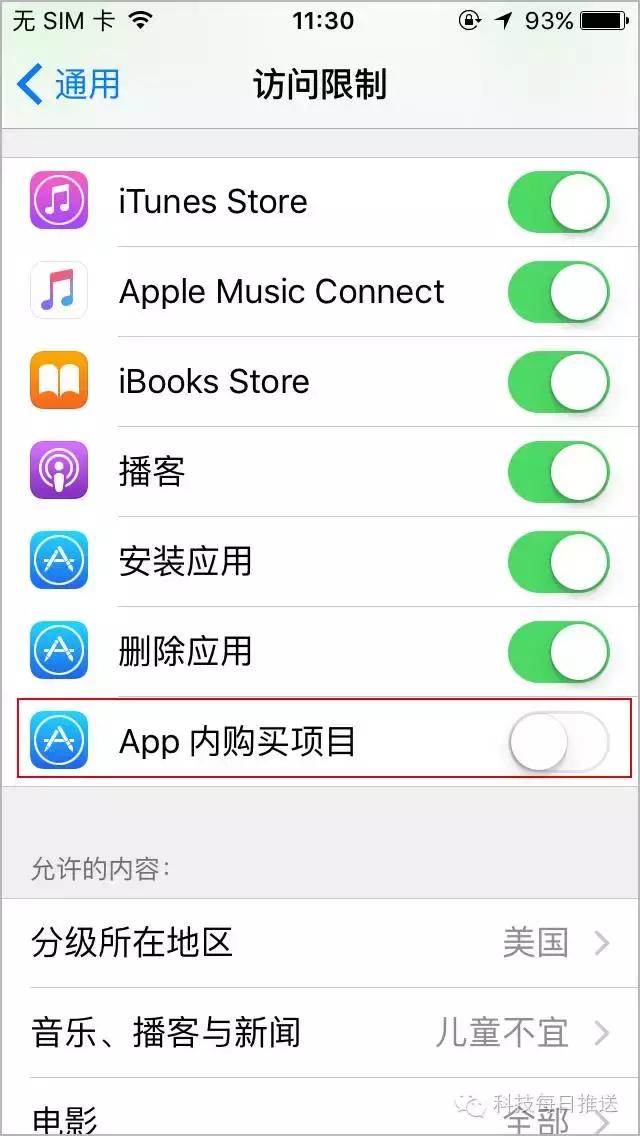
Task: Turn off 删除应用 switch
Action: pyautogui.click(x=558, y=651)
